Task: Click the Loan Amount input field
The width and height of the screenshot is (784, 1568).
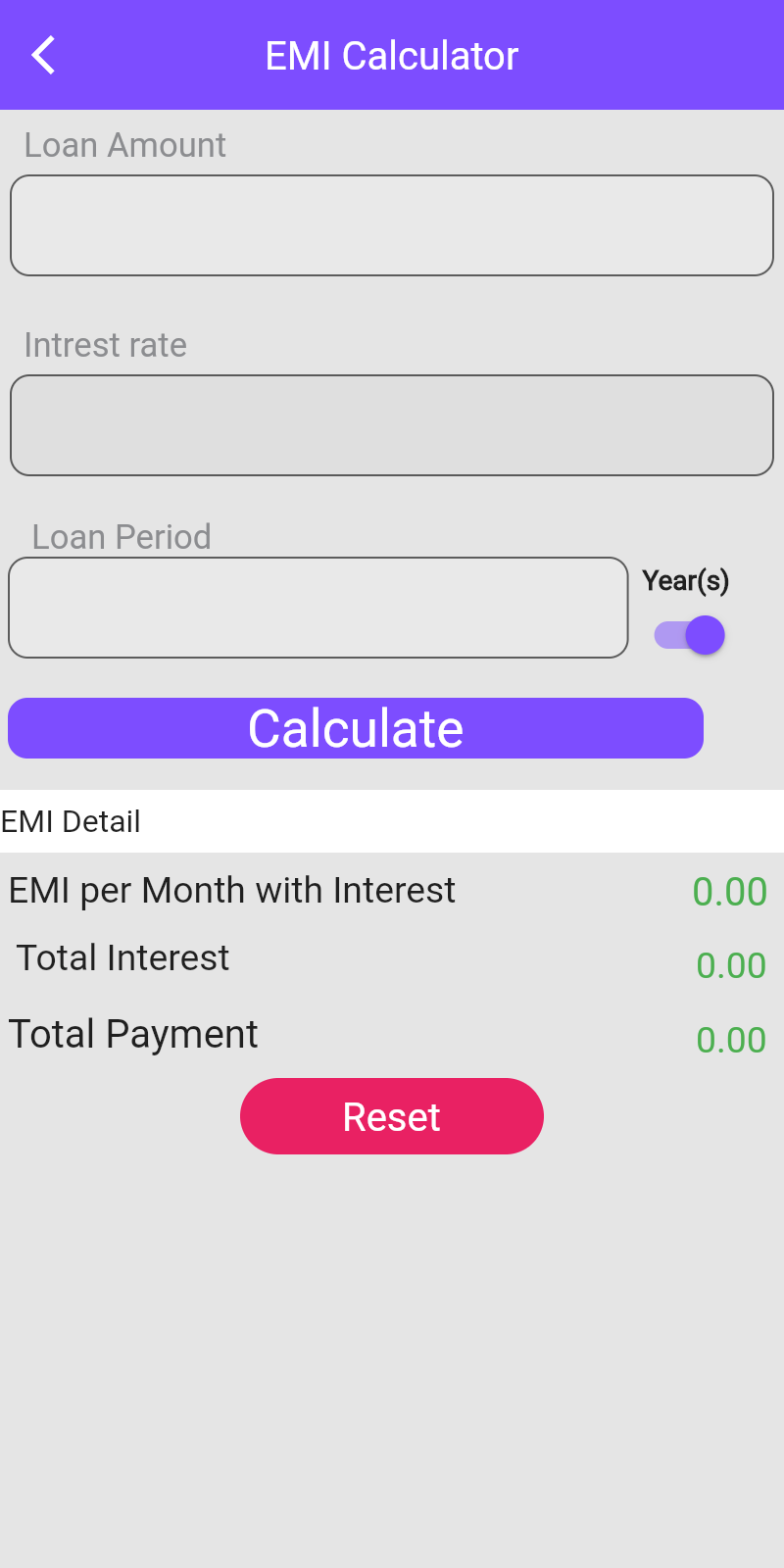Action: [392, 225]
